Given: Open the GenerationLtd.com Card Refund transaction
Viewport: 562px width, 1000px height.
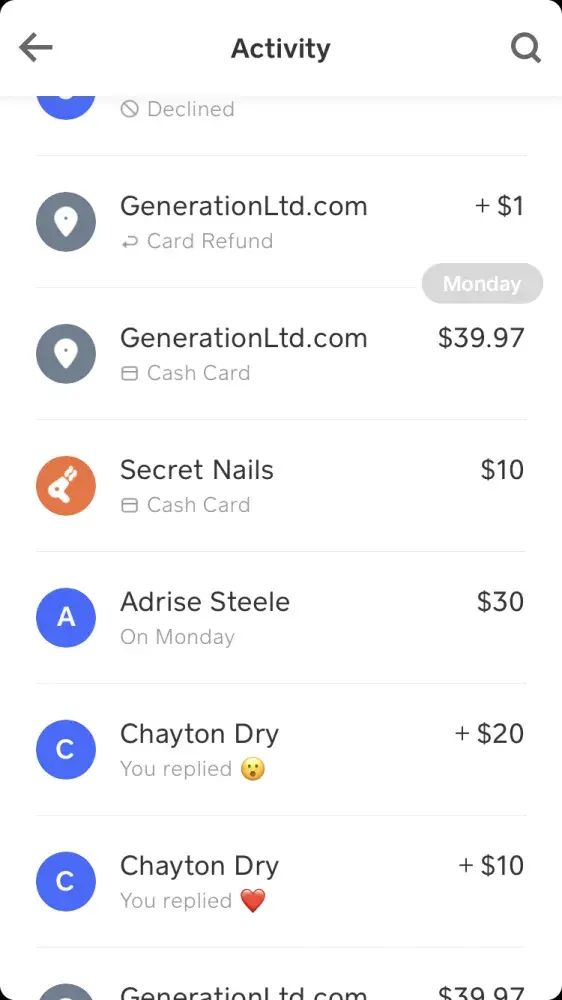Looking at the screenshot, I should point(281,221).
